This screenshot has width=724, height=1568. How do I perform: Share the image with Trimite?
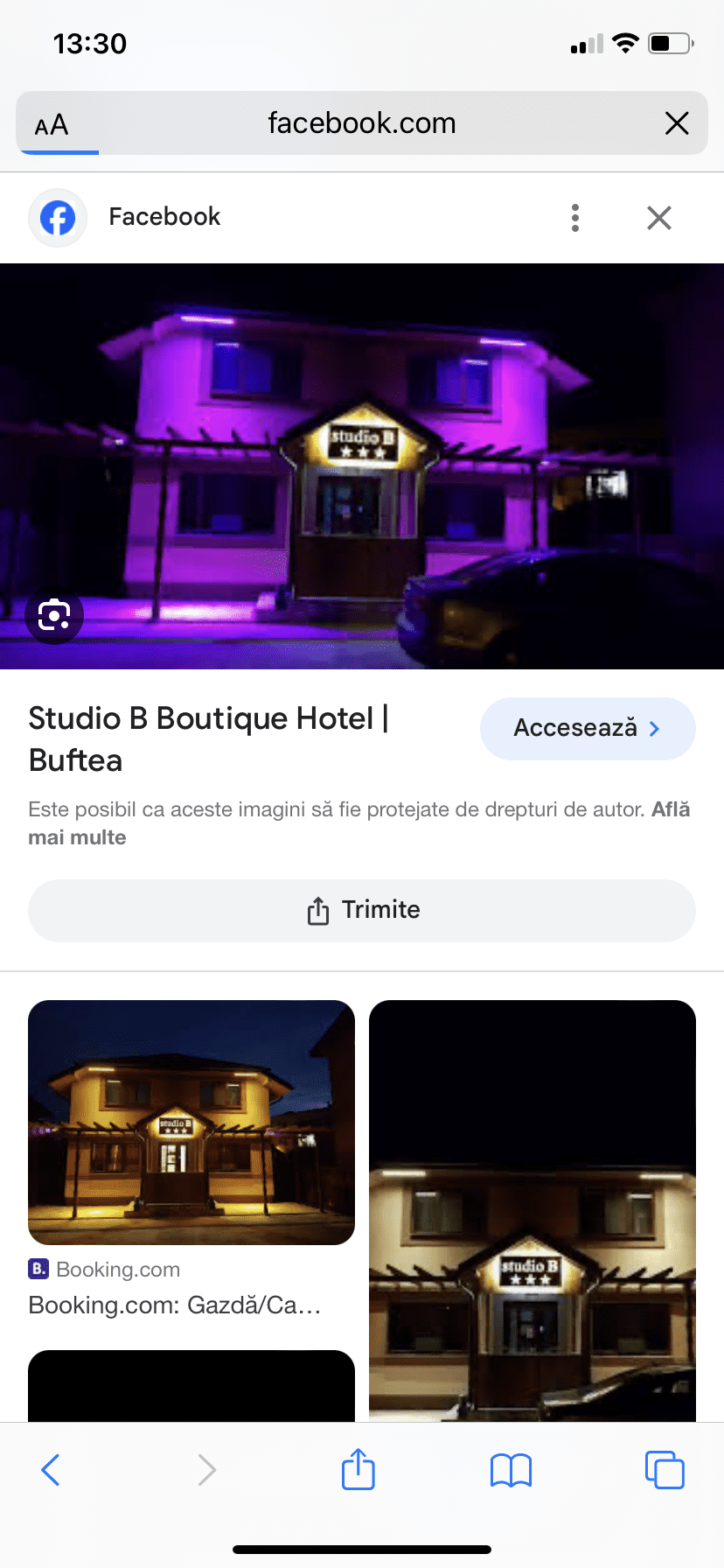362,911
